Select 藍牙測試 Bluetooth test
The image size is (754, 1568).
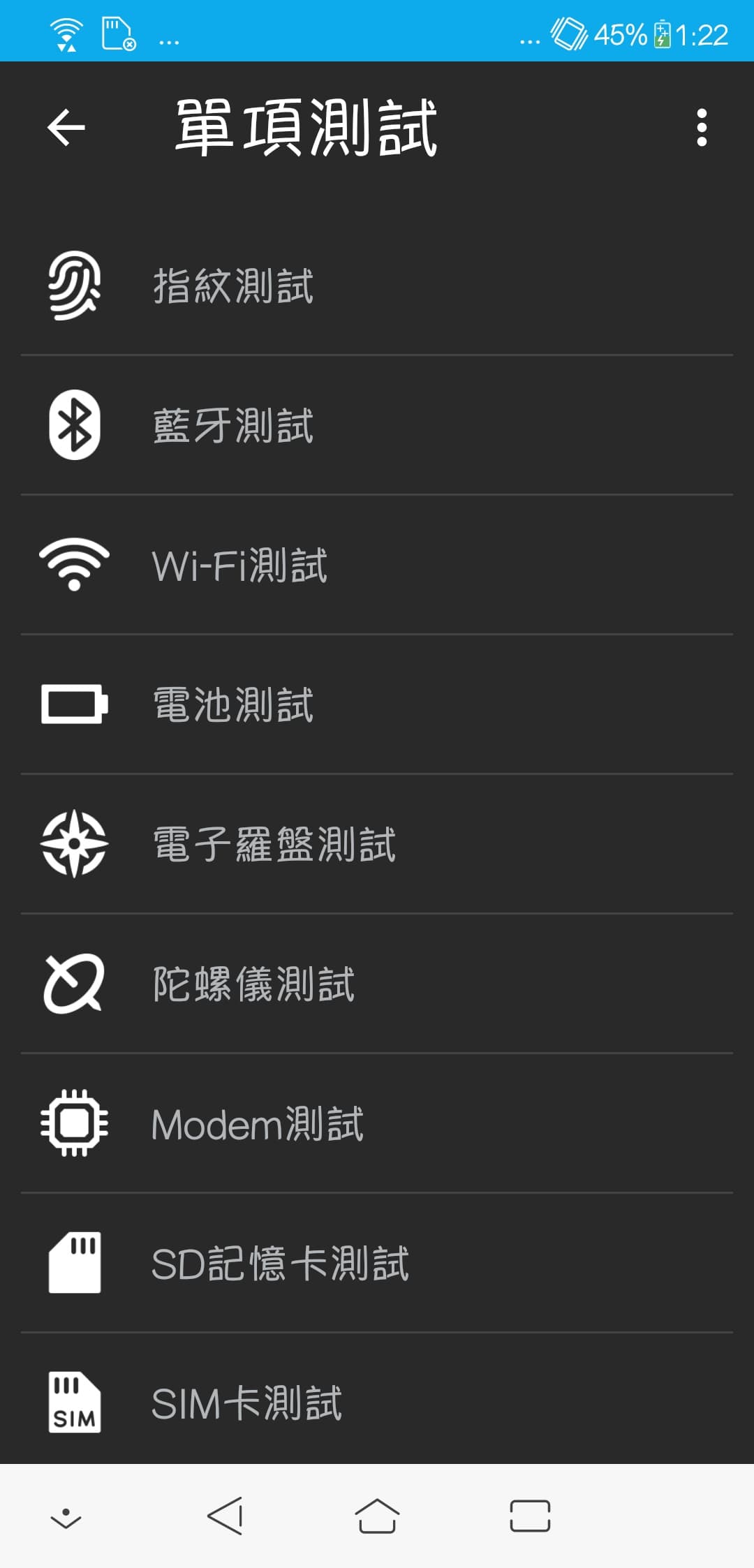(377, 425)
